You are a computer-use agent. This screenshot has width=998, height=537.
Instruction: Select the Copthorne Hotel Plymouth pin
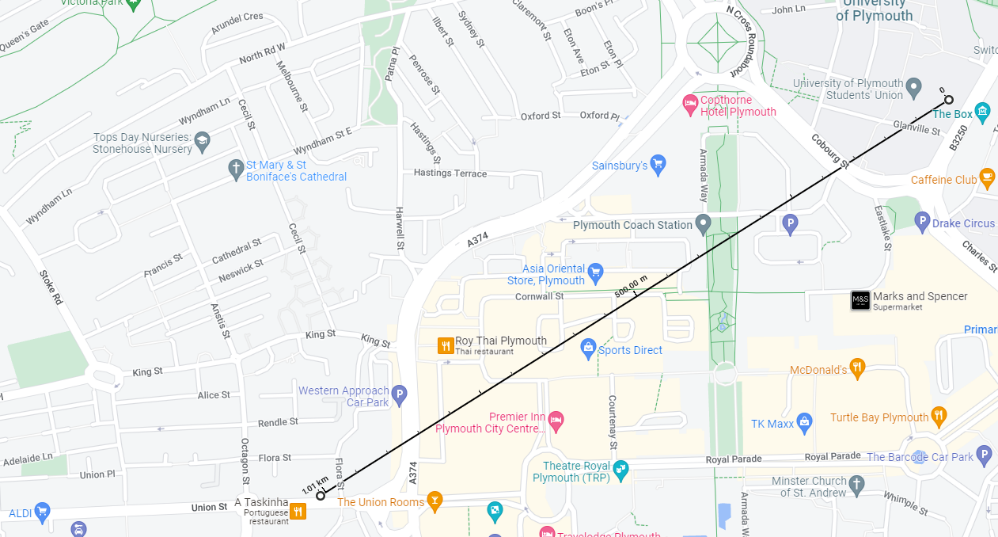[689, 103]
